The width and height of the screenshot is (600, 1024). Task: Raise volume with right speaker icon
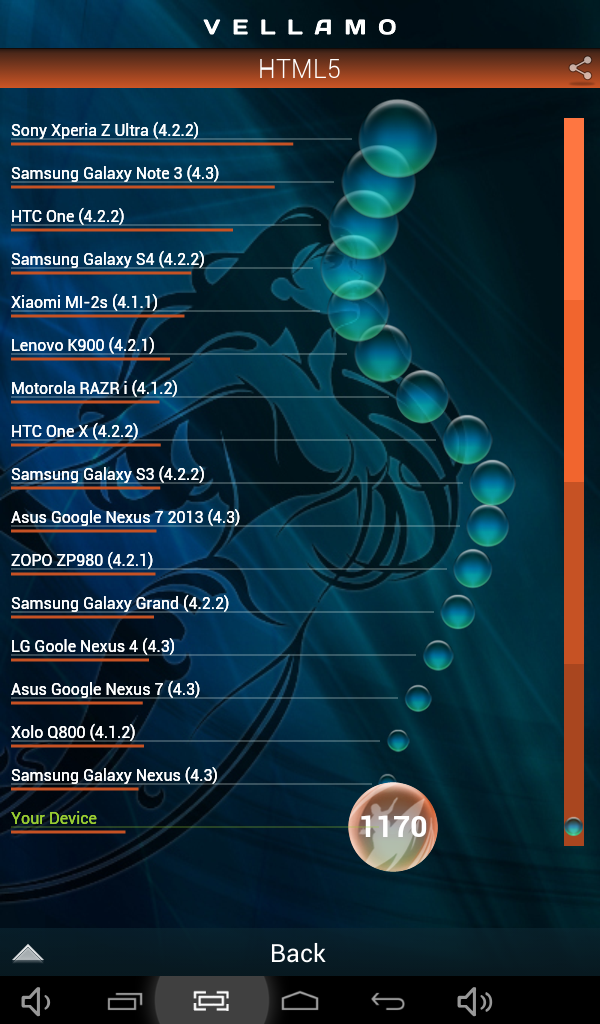[x=474, y=1001]
